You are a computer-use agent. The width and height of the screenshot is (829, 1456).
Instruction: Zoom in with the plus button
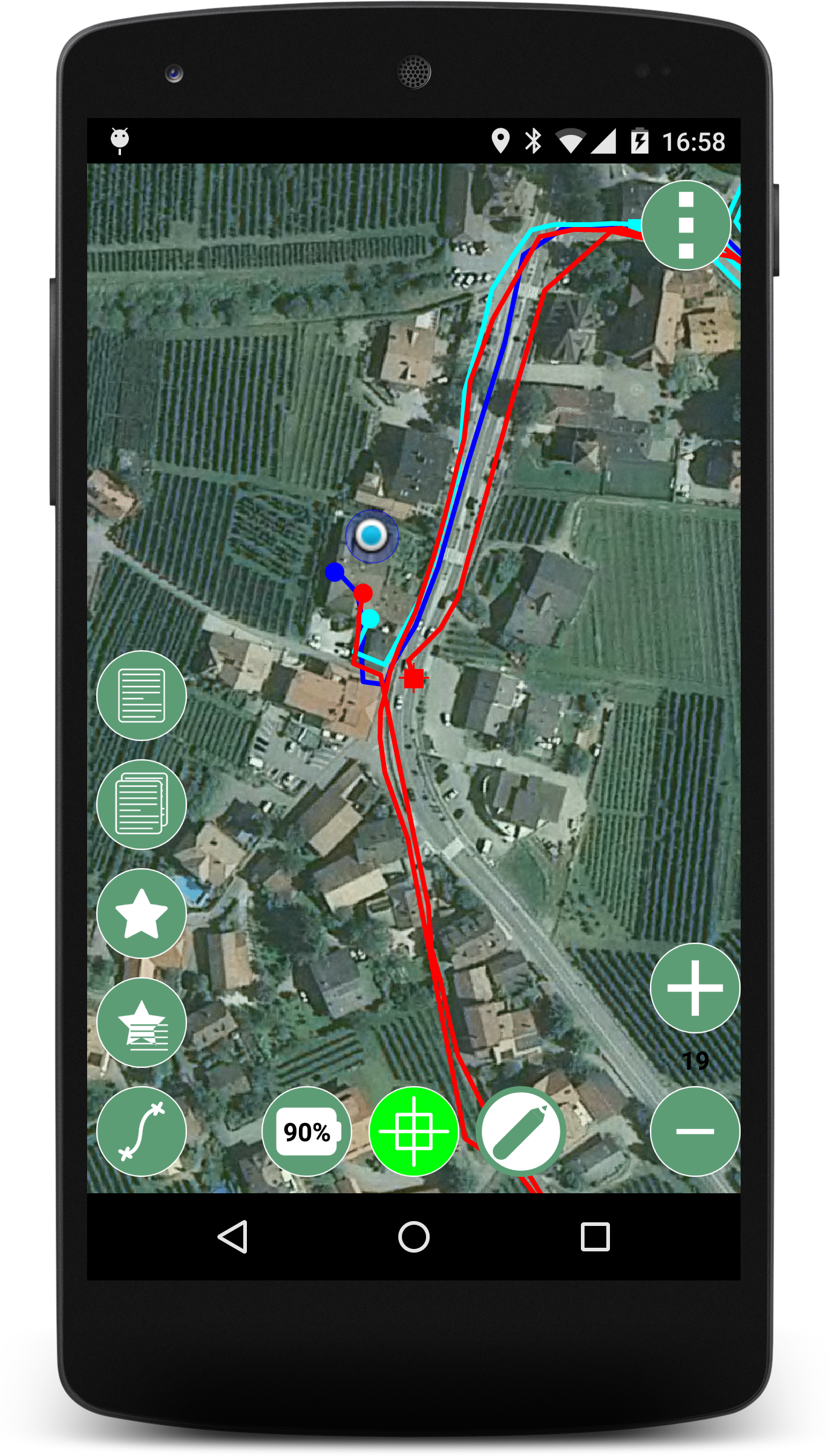point(695,988)
